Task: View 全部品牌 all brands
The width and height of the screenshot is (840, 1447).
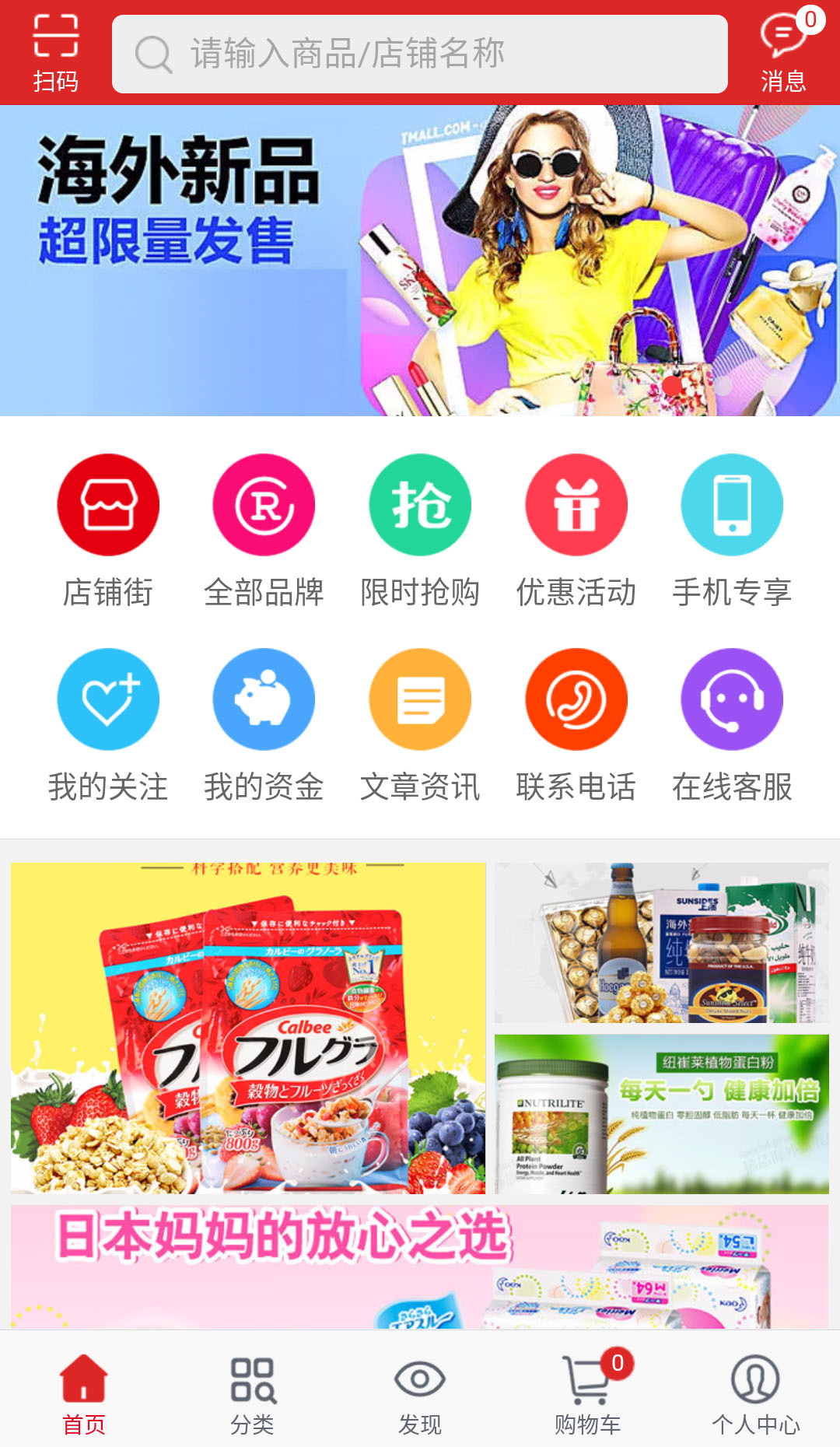Action: pos(264,530)
